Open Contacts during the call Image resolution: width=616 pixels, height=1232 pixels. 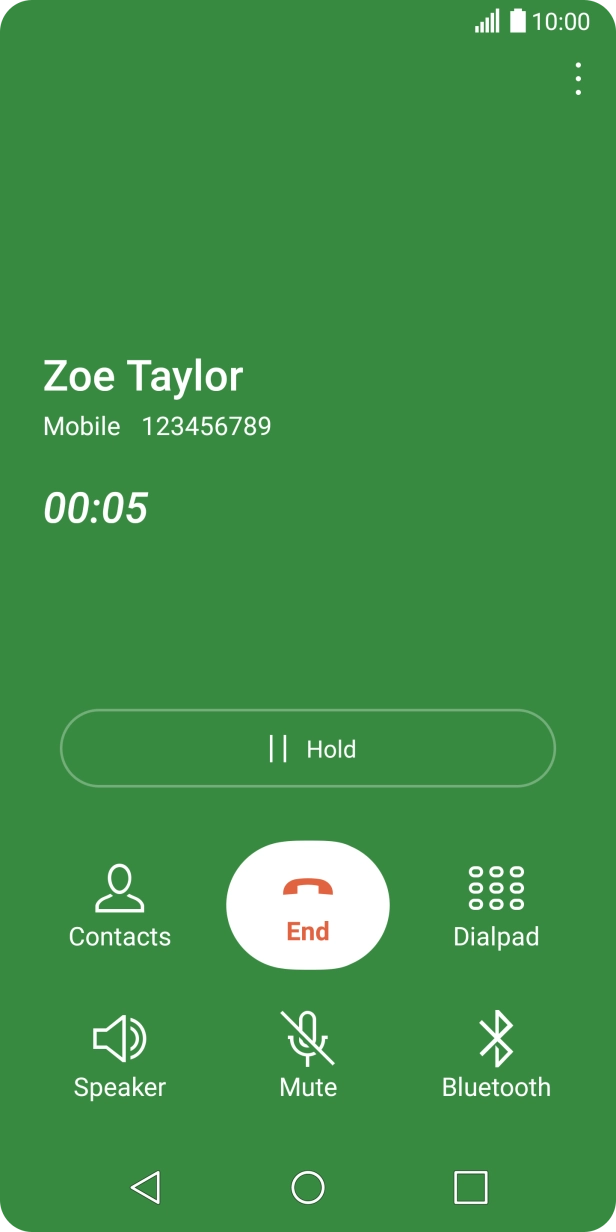(120, 906)
